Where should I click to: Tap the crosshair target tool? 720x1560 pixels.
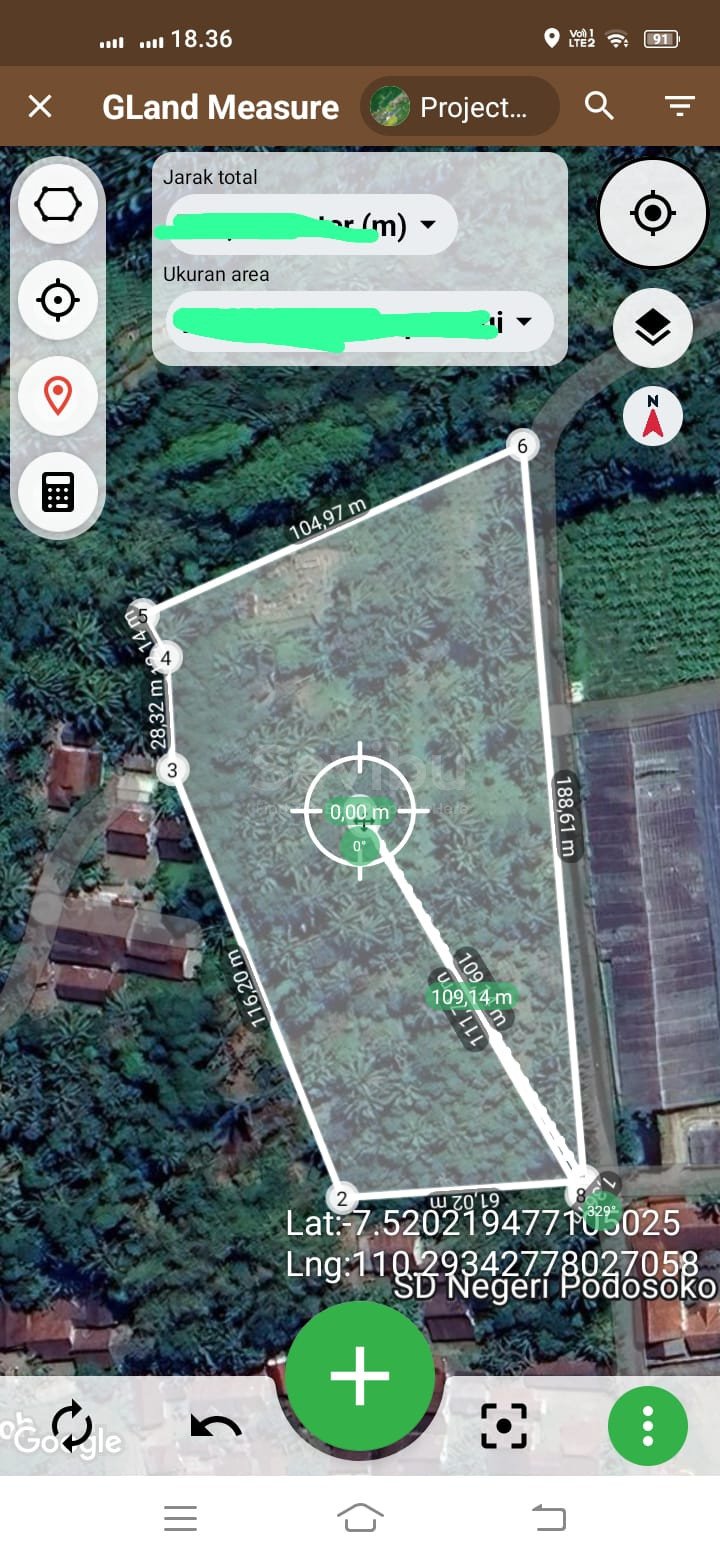58,300
